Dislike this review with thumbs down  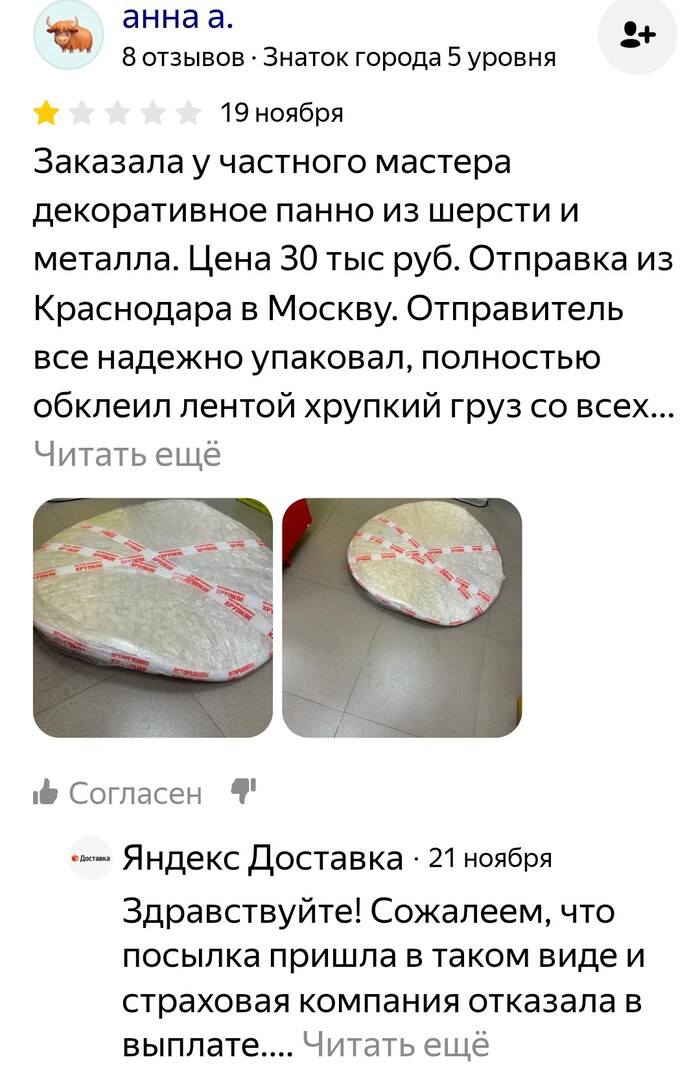click(x=244, y=791)
